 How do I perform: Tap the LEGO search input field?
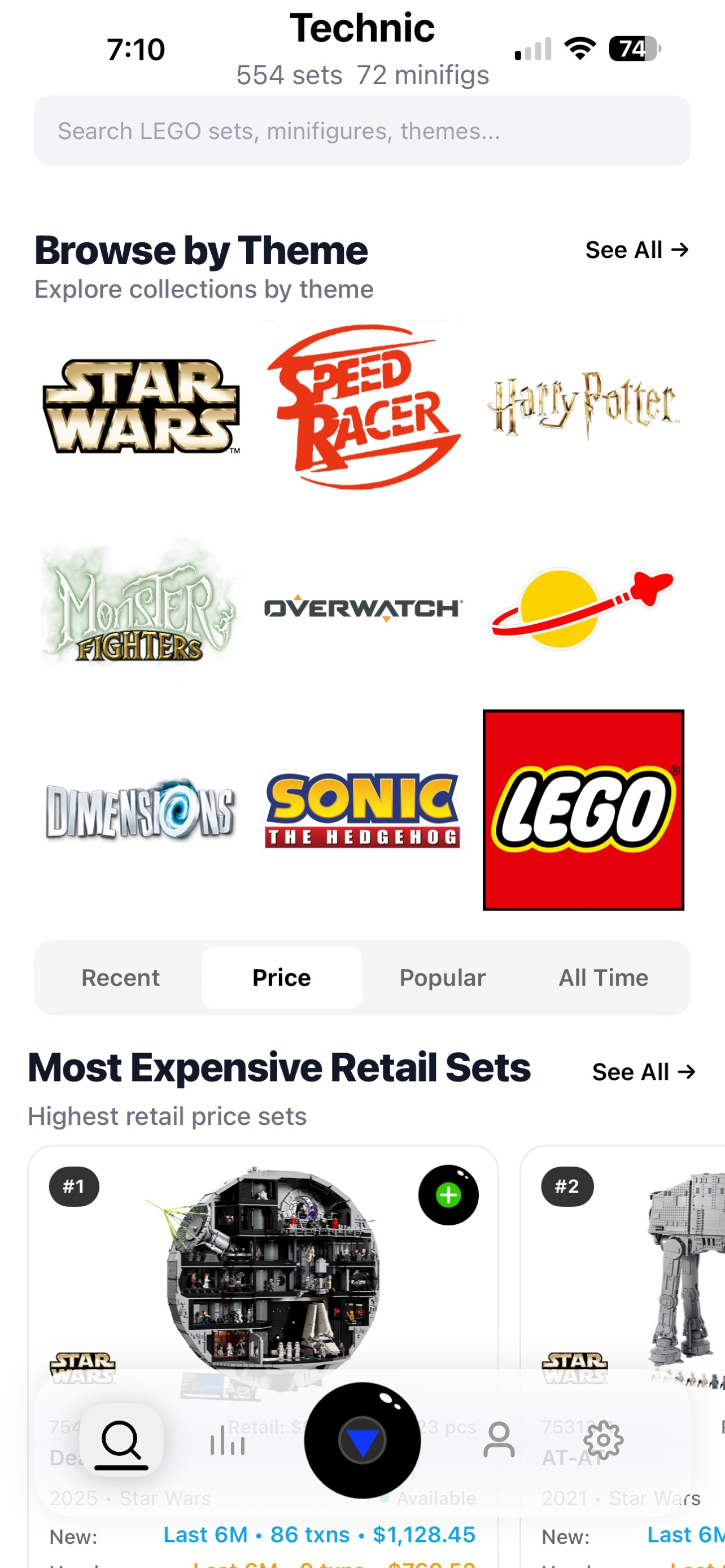tap(362, 130)
